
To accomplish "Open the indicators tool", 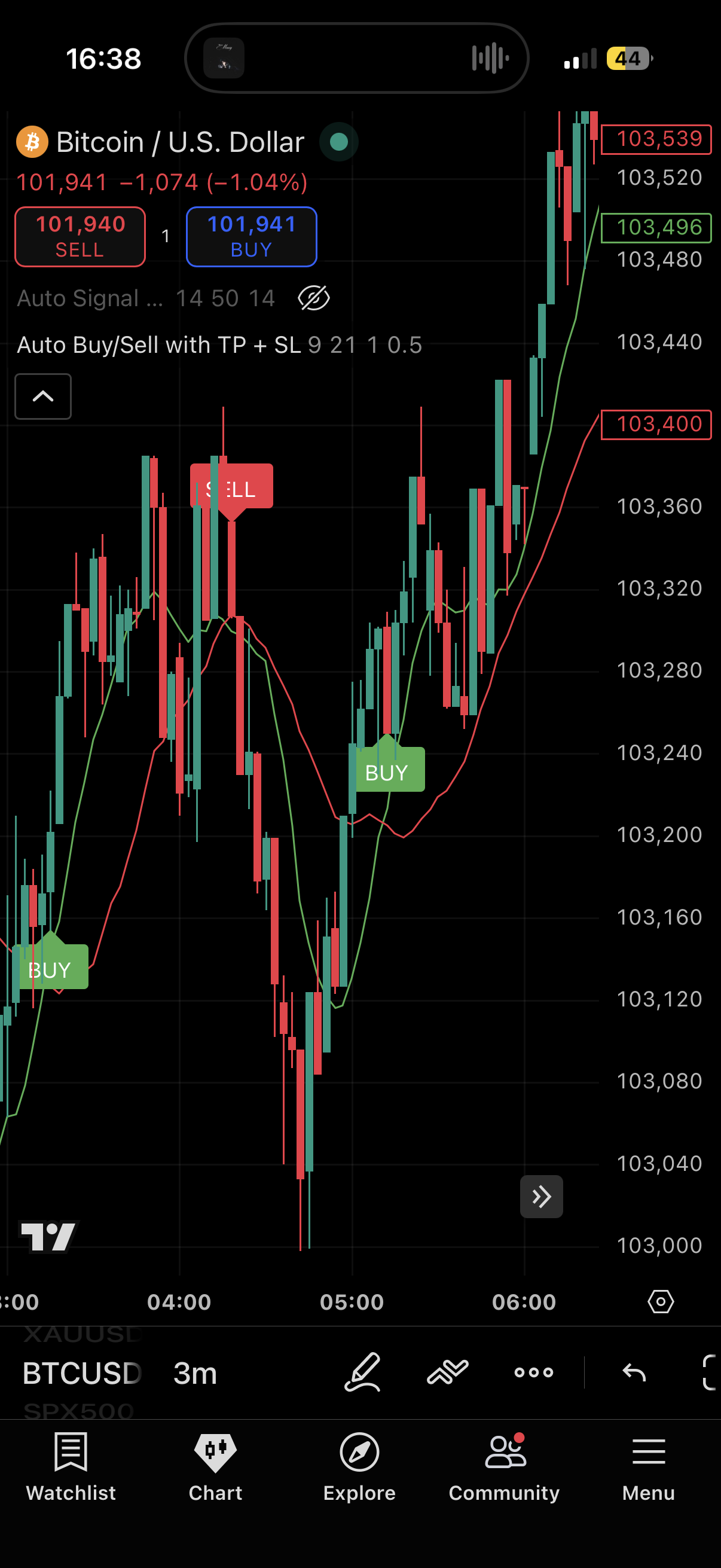I will 448,1372.
